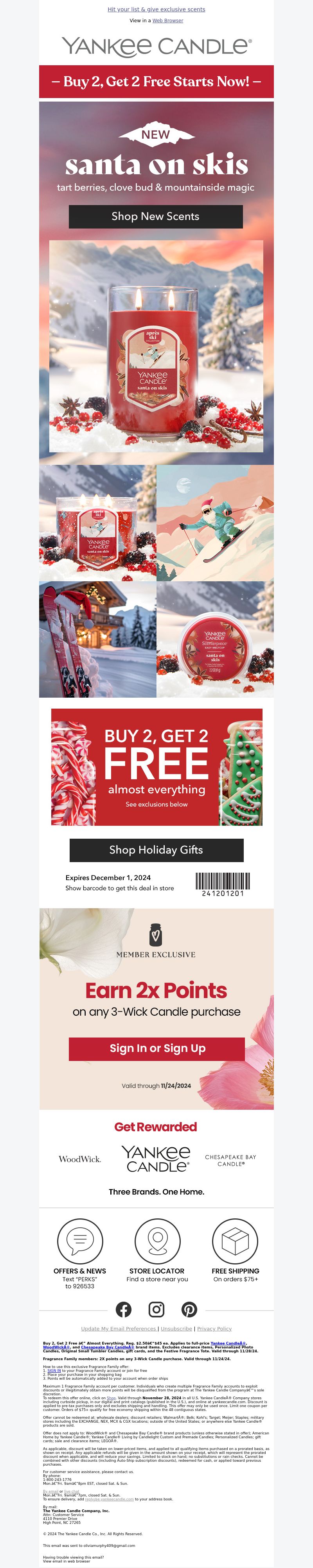313x1568 pixels.
Task: Tap the Shop New Scents button
Action: coord(156,216)
